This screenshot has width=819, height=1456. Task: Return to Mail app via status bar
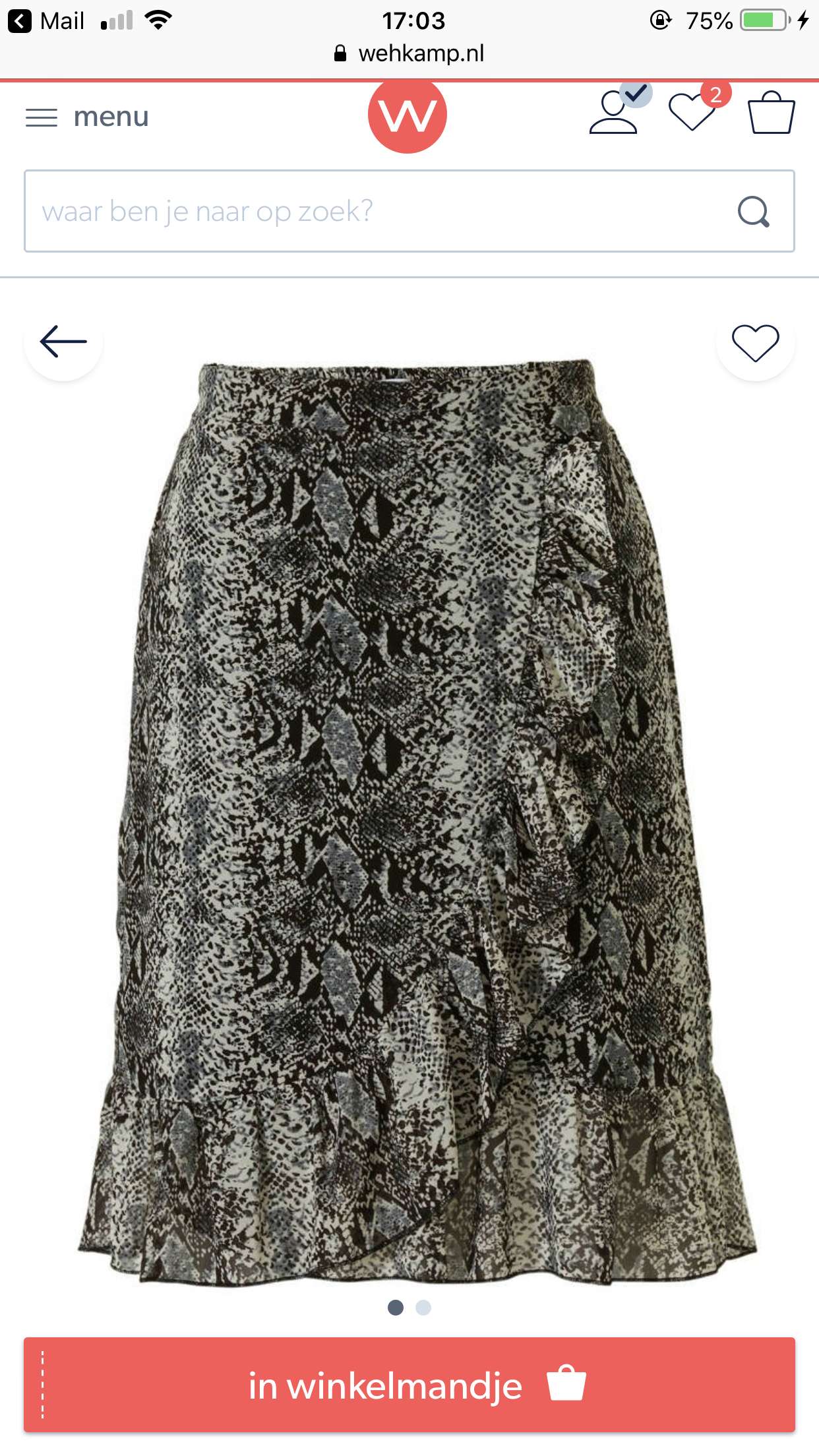coord(46,21)
